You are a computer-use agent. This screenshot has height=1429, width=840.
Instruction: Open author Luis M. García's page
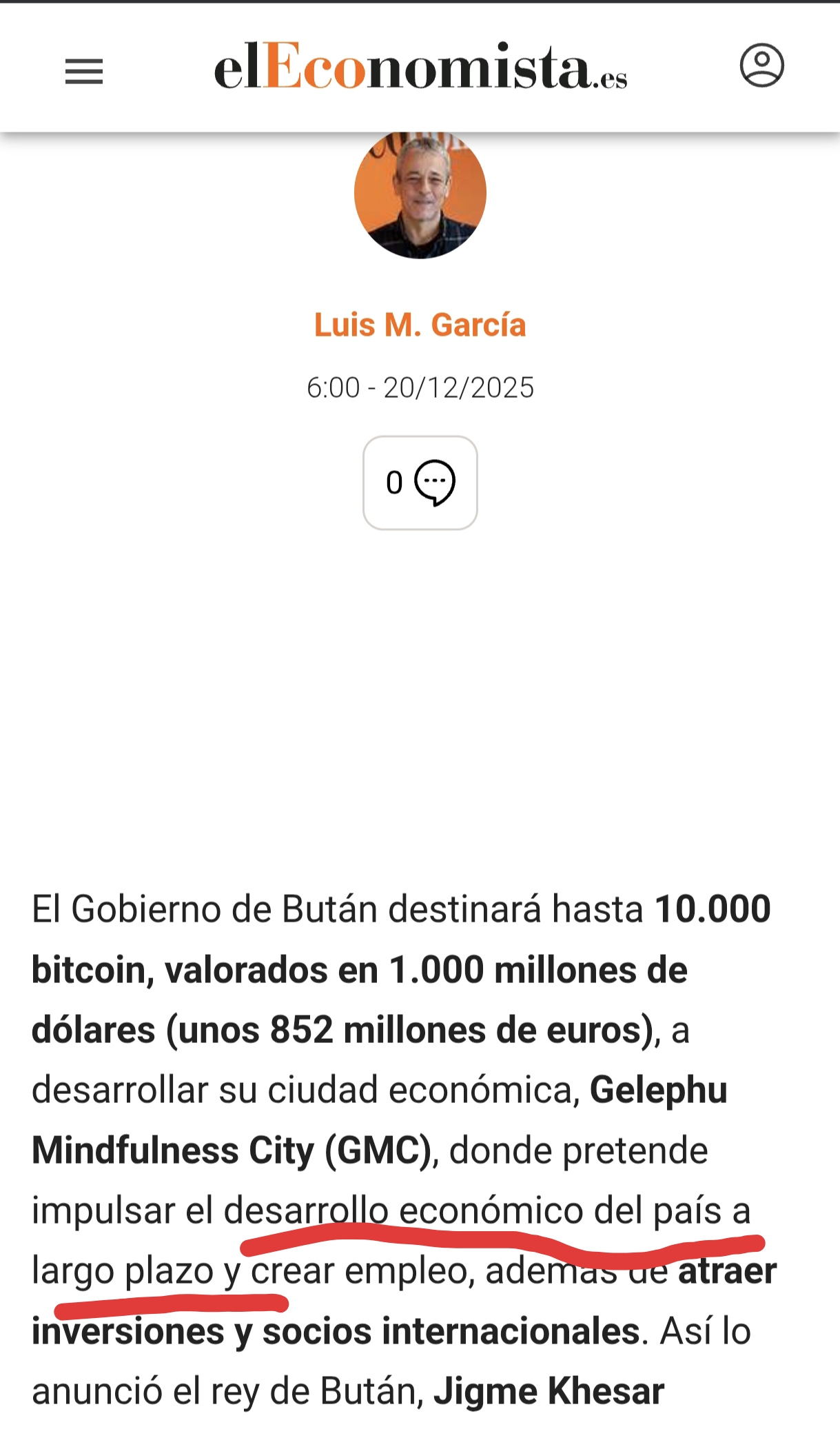(420, 325)
